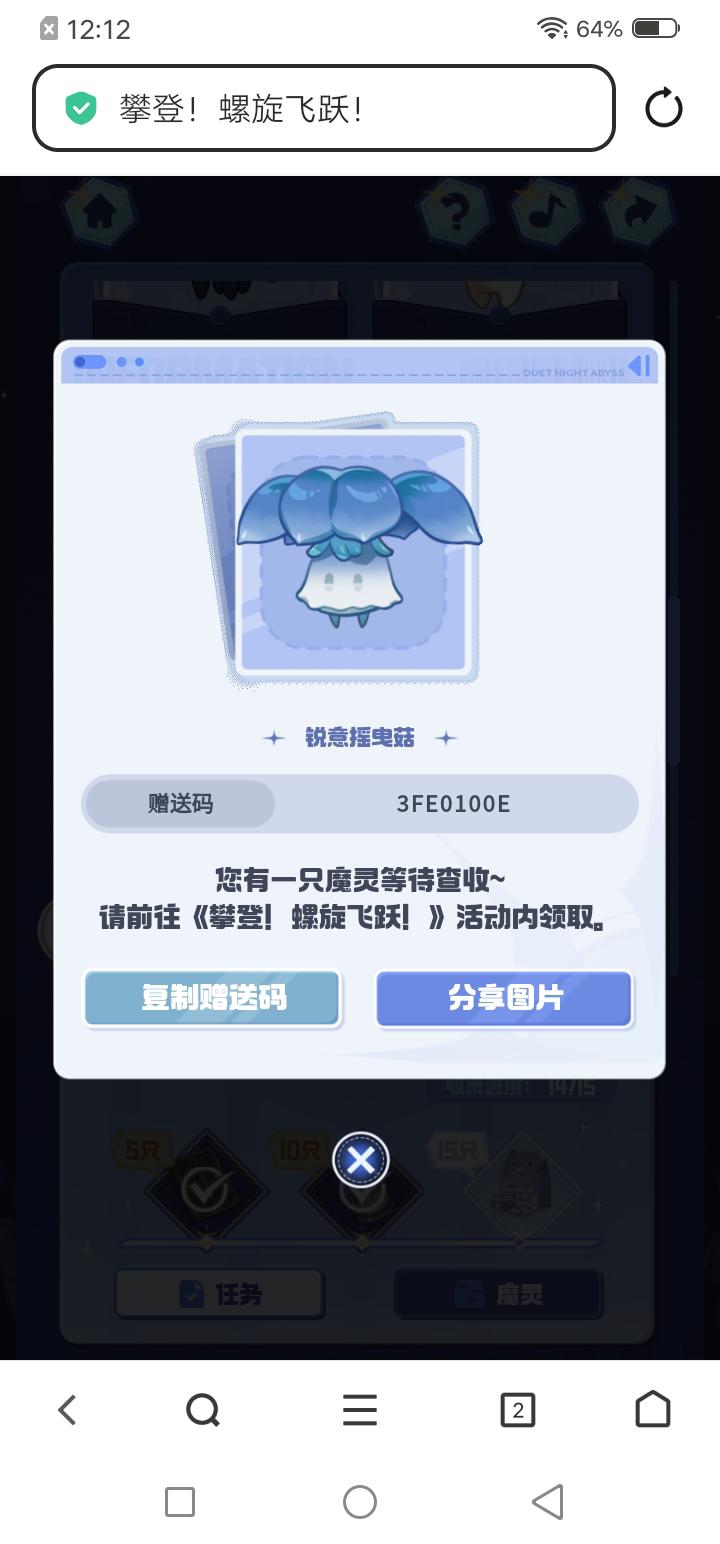The width and height of the screenshot is (720, 1544).
Task: Reload the page
Action: 663,108
